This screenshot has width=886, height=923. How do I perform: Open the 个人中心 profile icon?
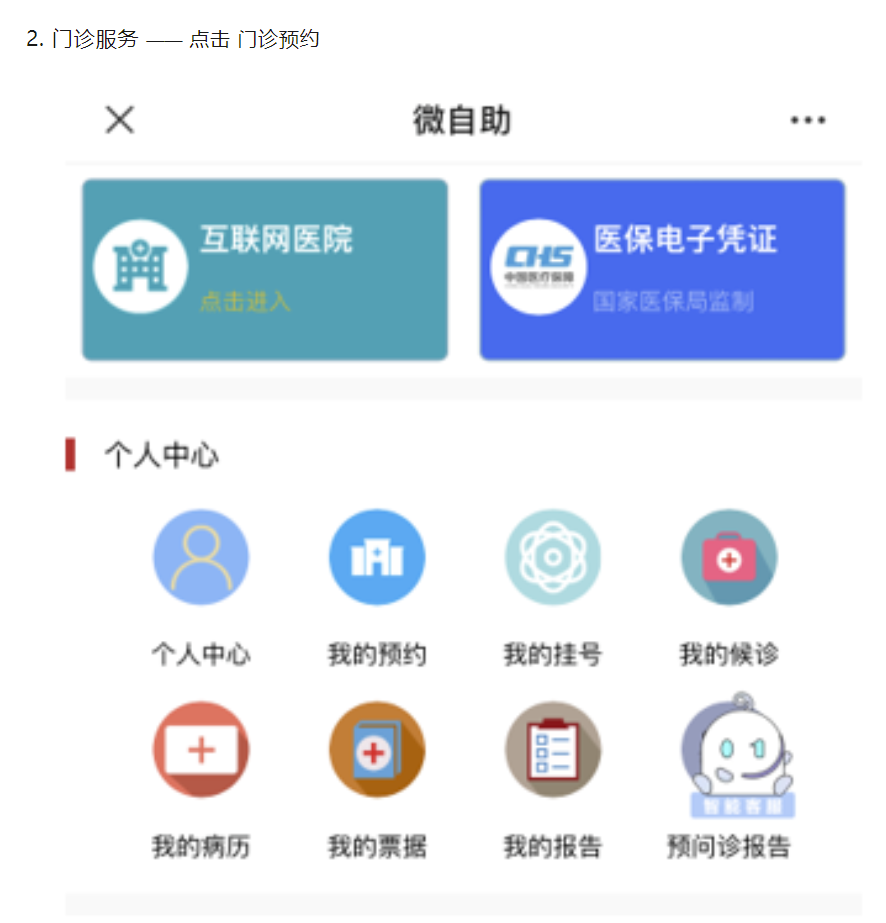tap(201, 558)
